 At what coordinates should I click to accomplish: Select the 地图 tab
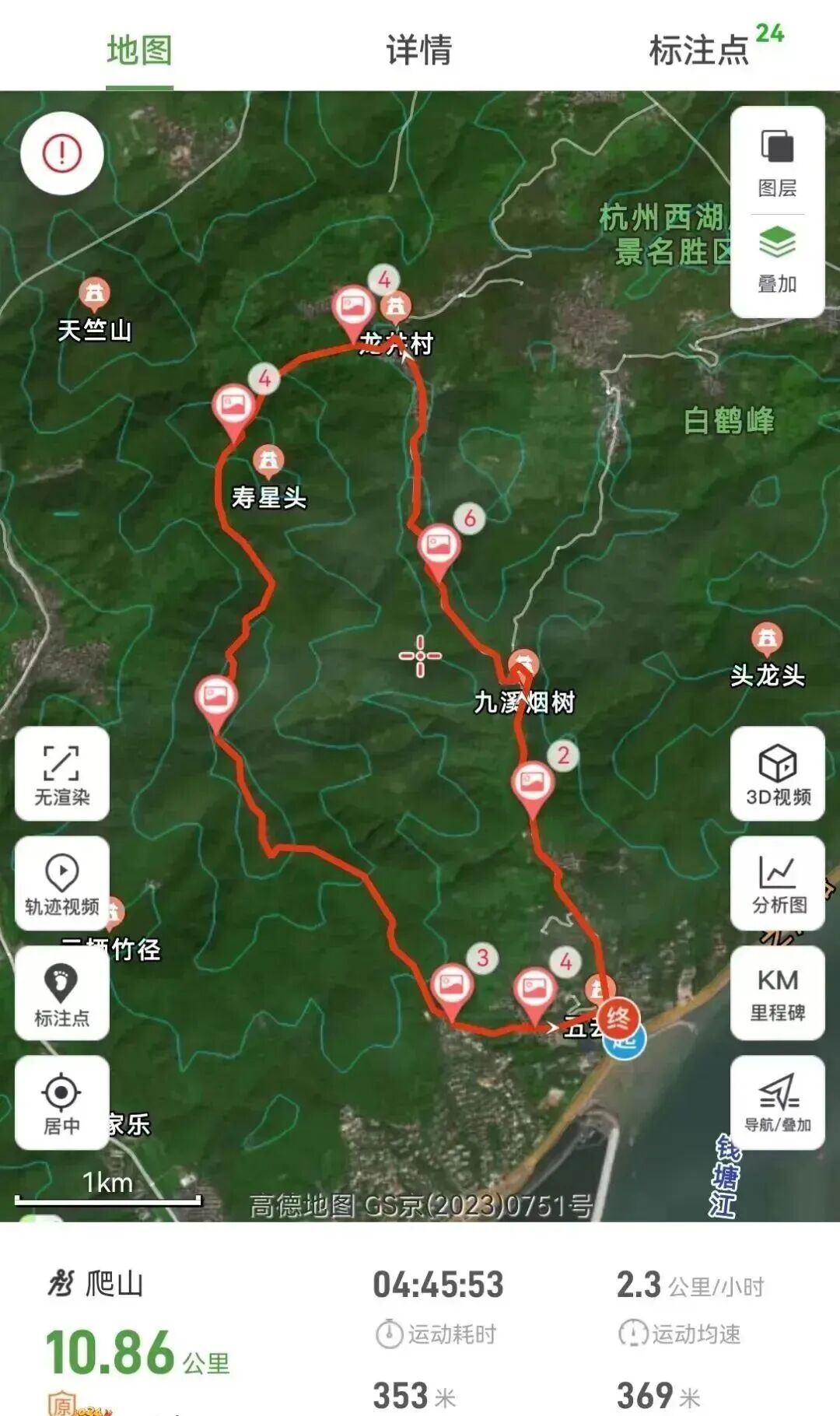coord(139,50)
